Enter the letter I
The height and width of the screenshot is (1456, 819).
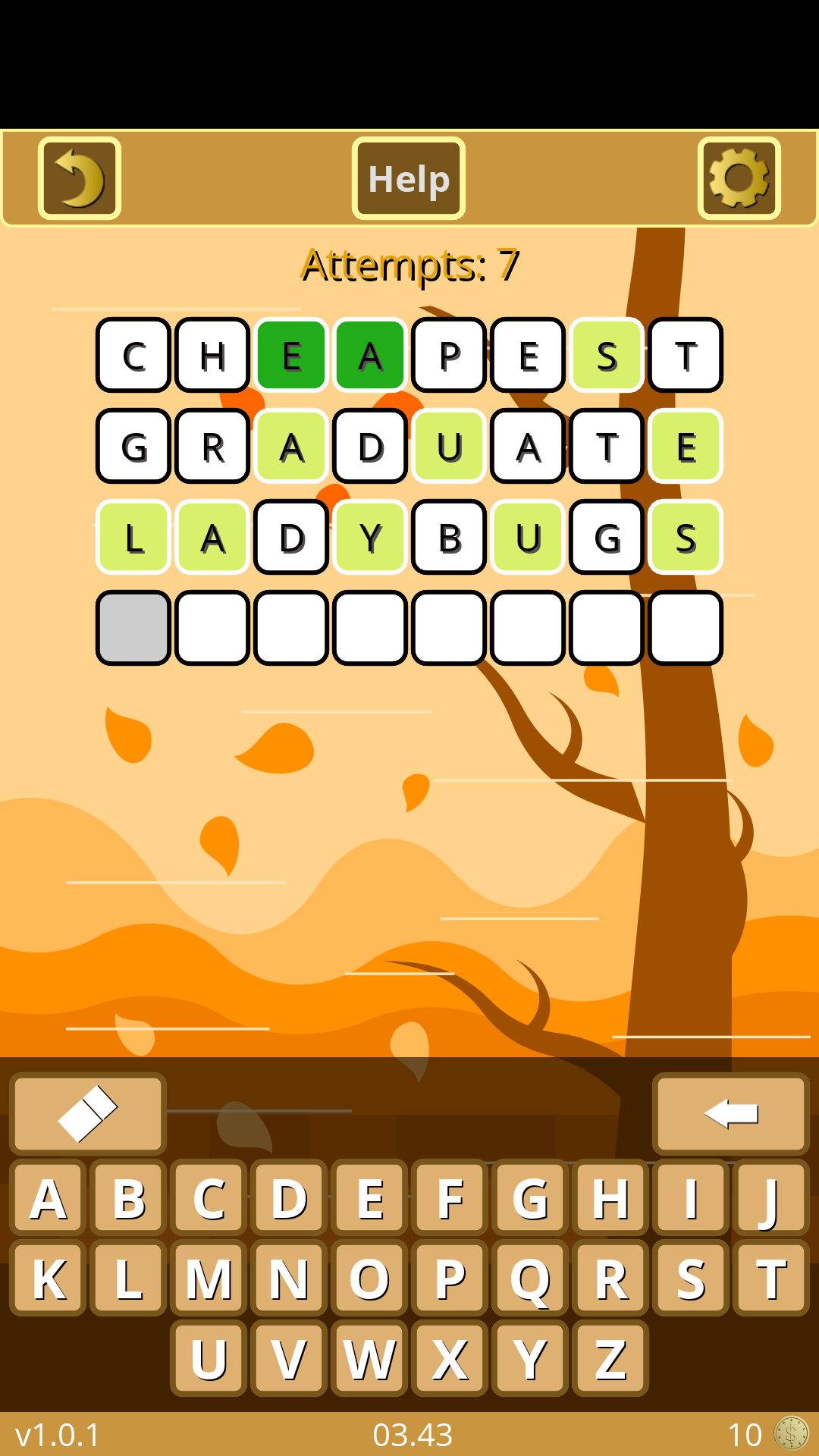coord(691,1199)
